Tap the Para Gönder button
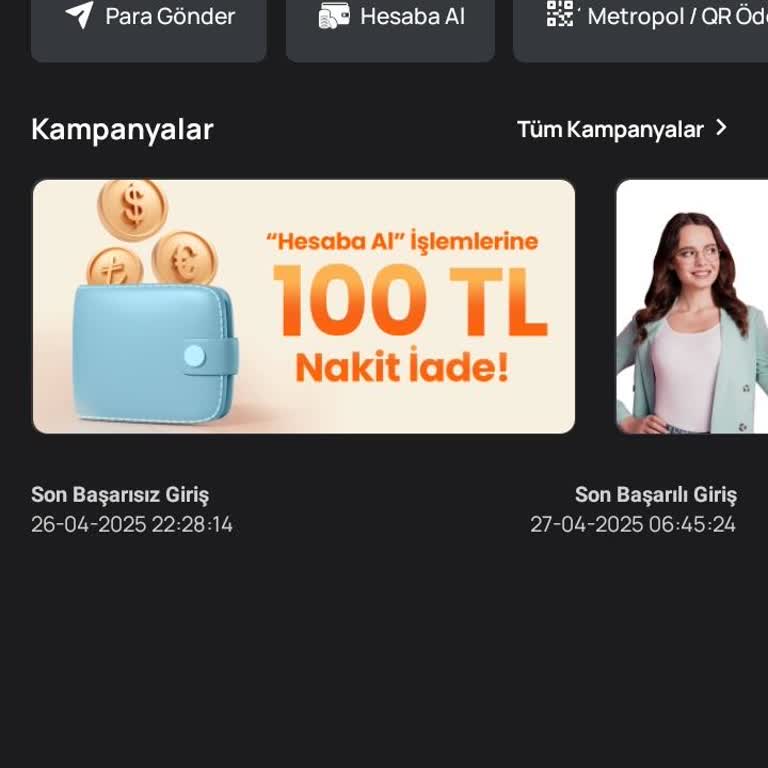The height and width of the screenshot is (768, 768). pyautogui.click(x=149, y=18)
